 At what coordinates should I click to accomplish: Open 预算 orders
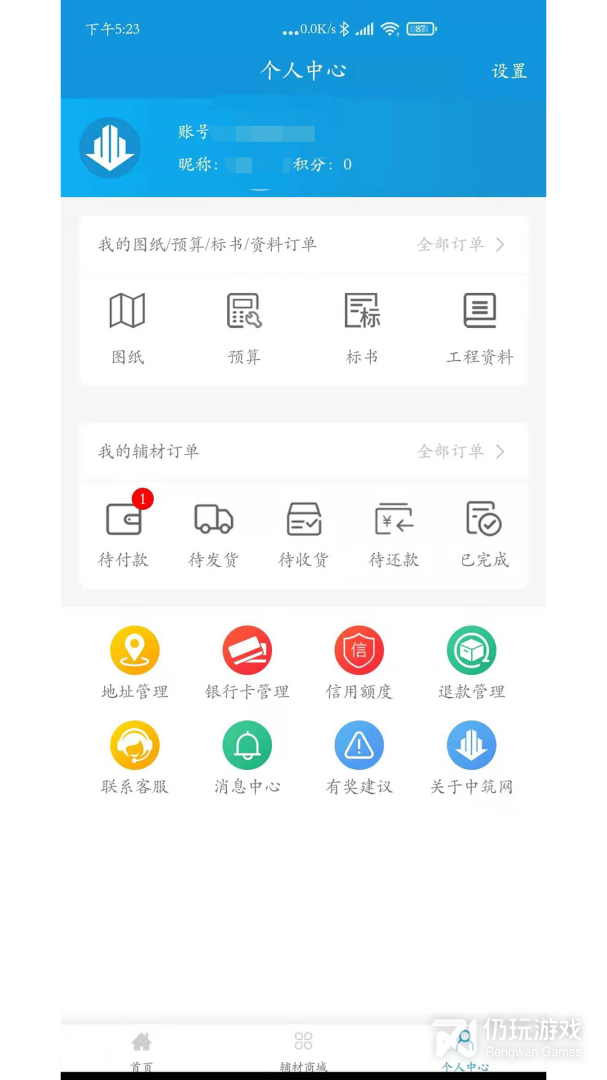244,327
